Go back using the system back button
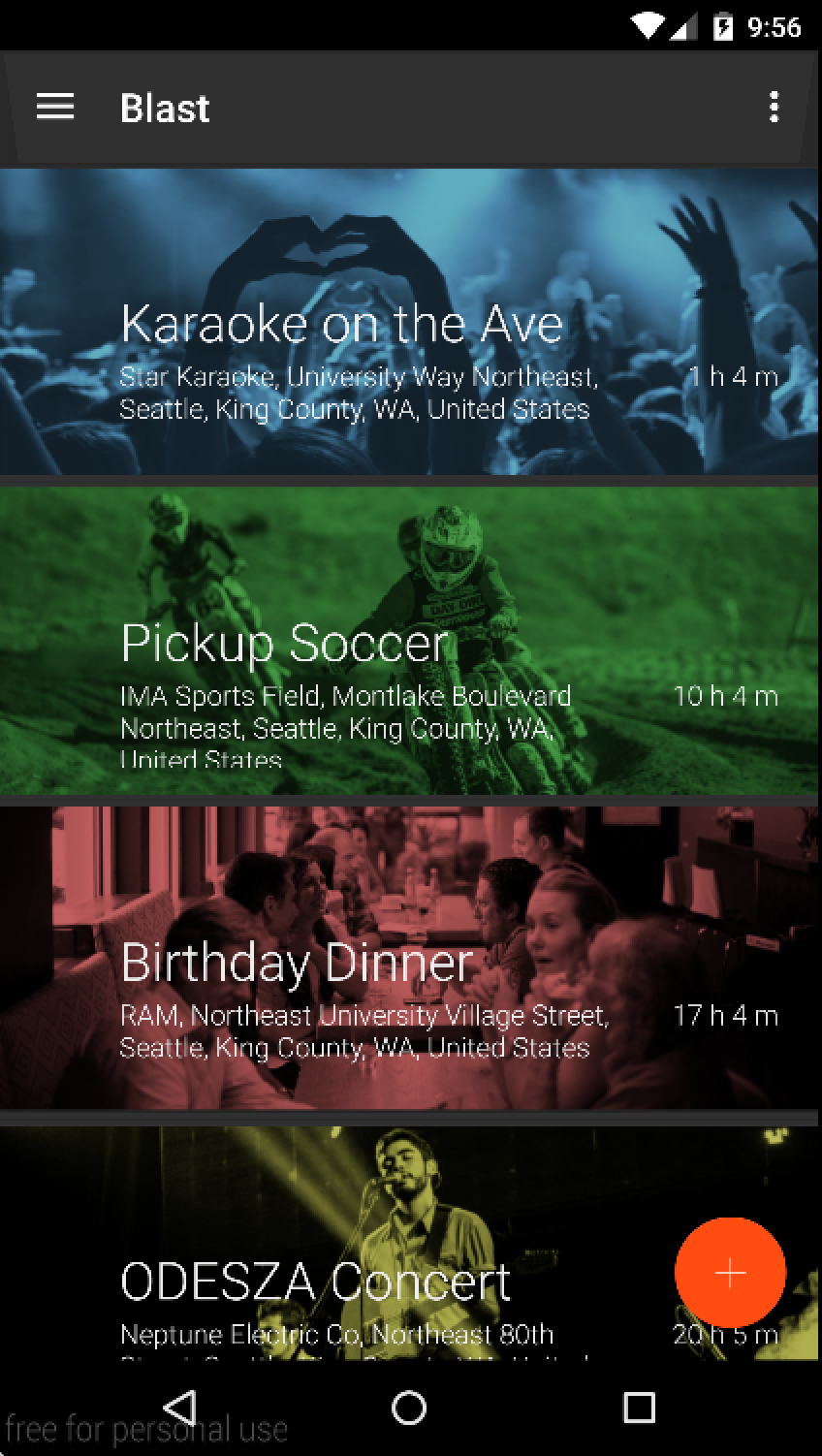 click(x=180, y=1407)
